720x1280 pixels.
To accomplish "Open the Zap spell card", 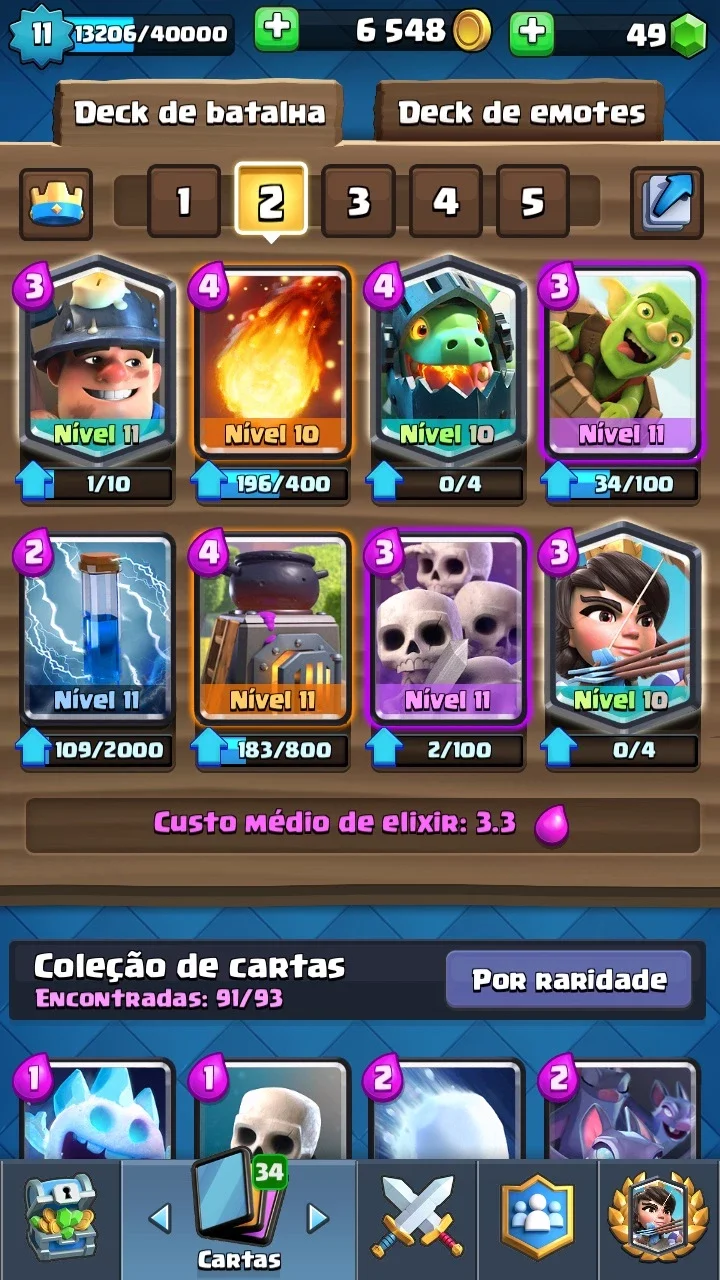I will click(x=97, y=630).
